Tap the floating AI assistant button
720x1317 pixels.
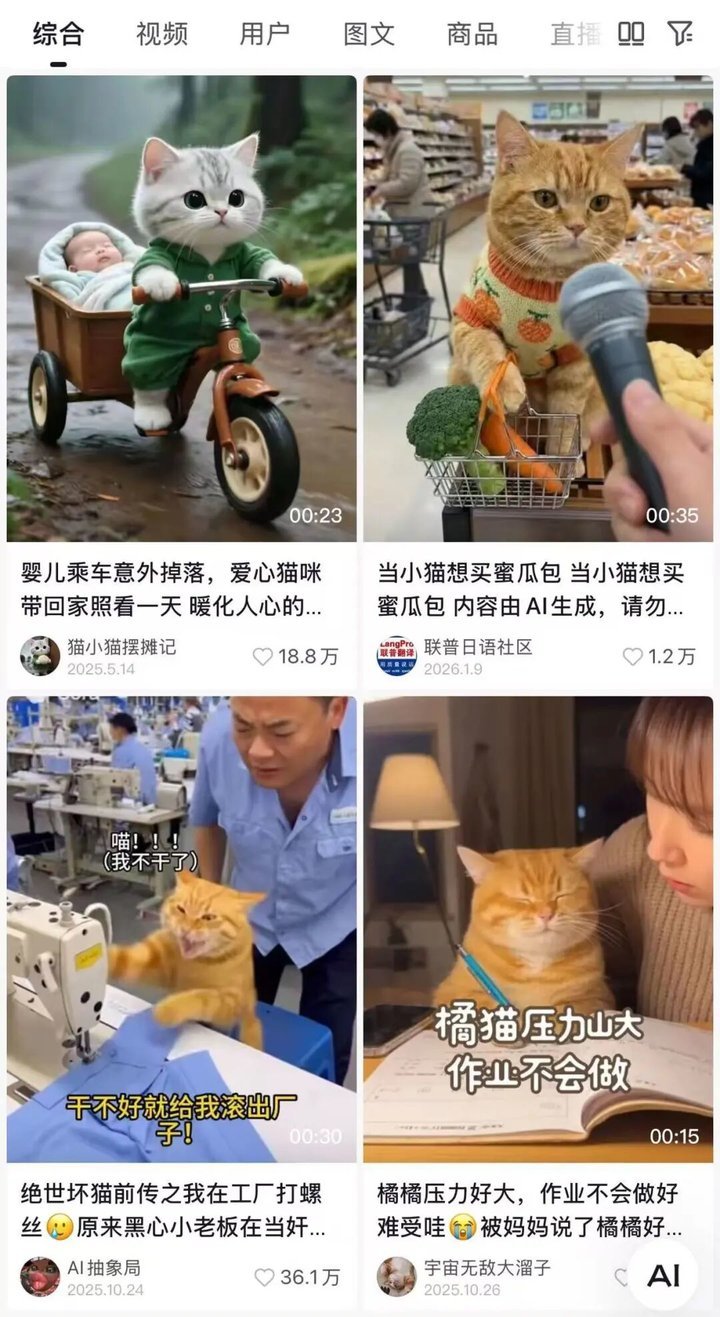pos(663,1275)
